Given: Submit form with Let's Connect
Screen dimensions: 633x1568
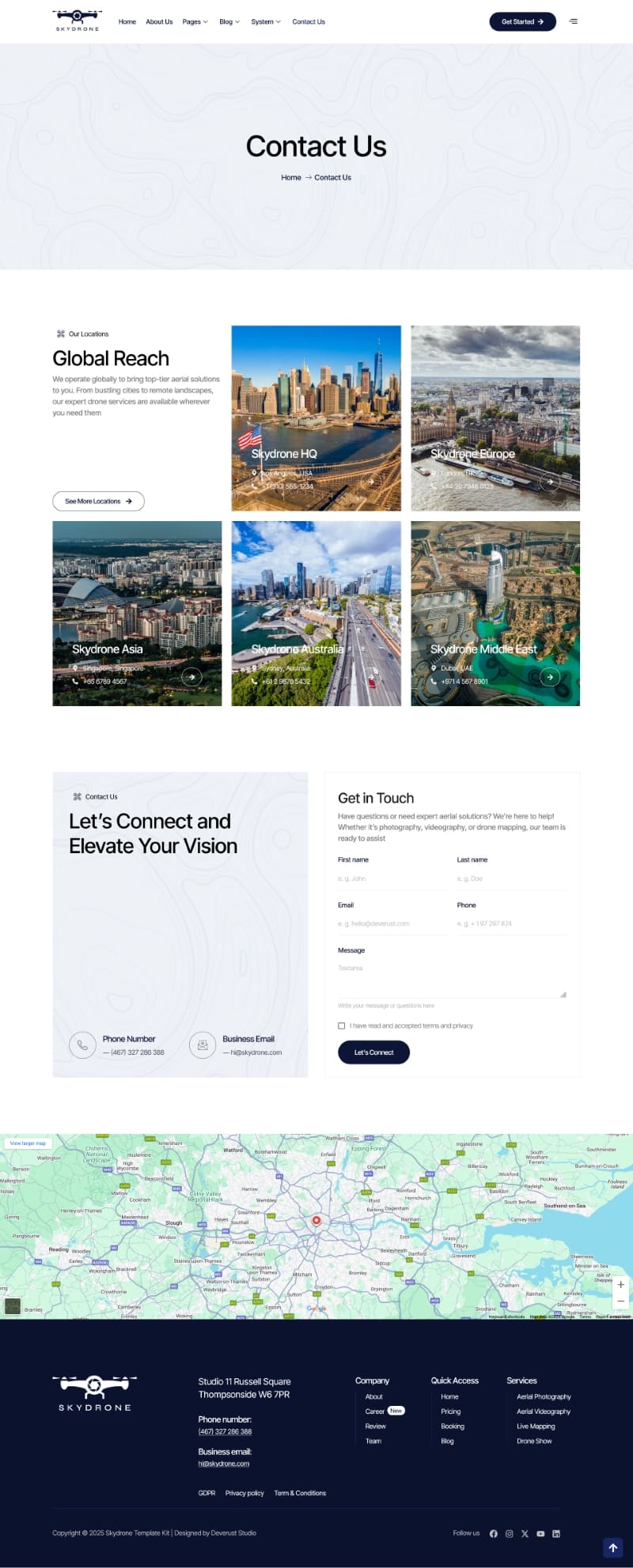Looking at the screenshot, I should click(373, 1052).
